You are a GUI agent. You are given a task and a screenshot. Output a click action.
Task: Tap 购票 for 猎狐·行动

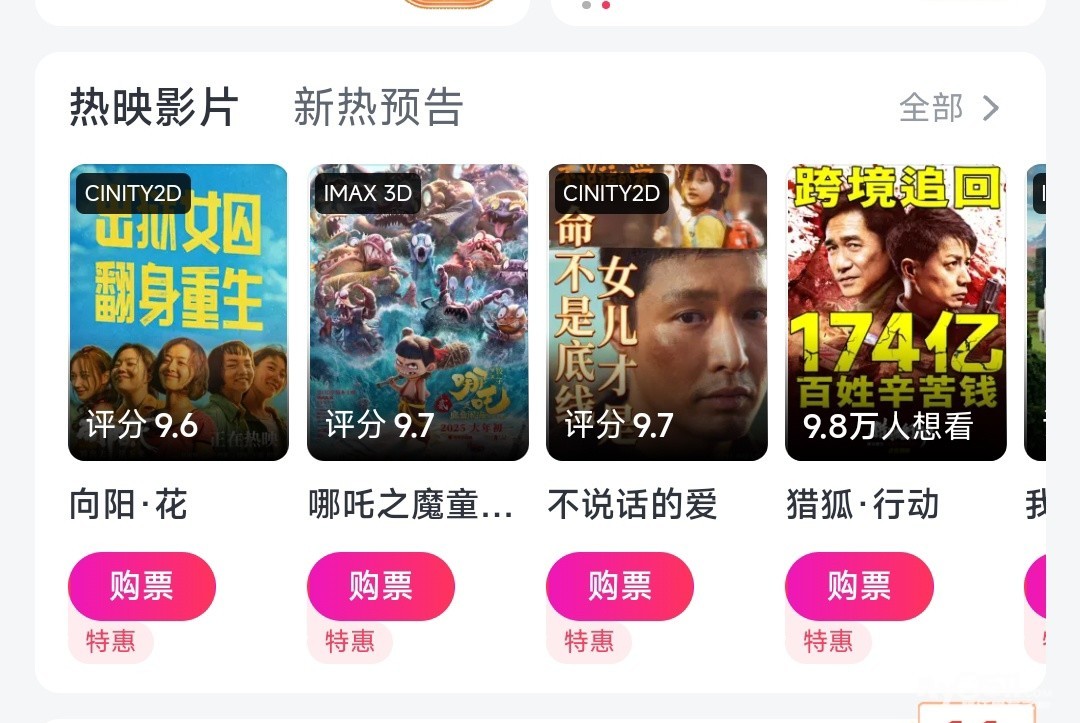tap(859, 586)
